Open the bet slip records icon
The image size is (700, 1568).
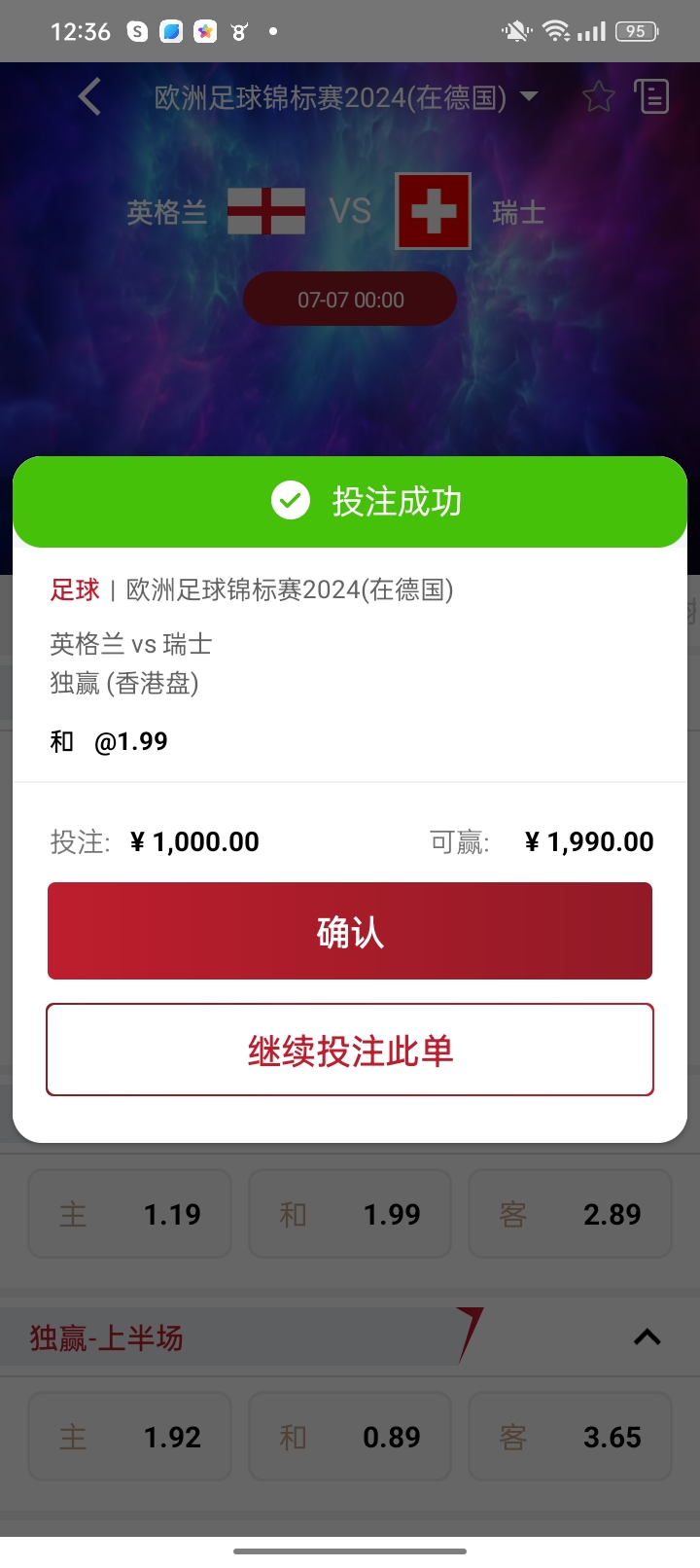pos(651,96)
